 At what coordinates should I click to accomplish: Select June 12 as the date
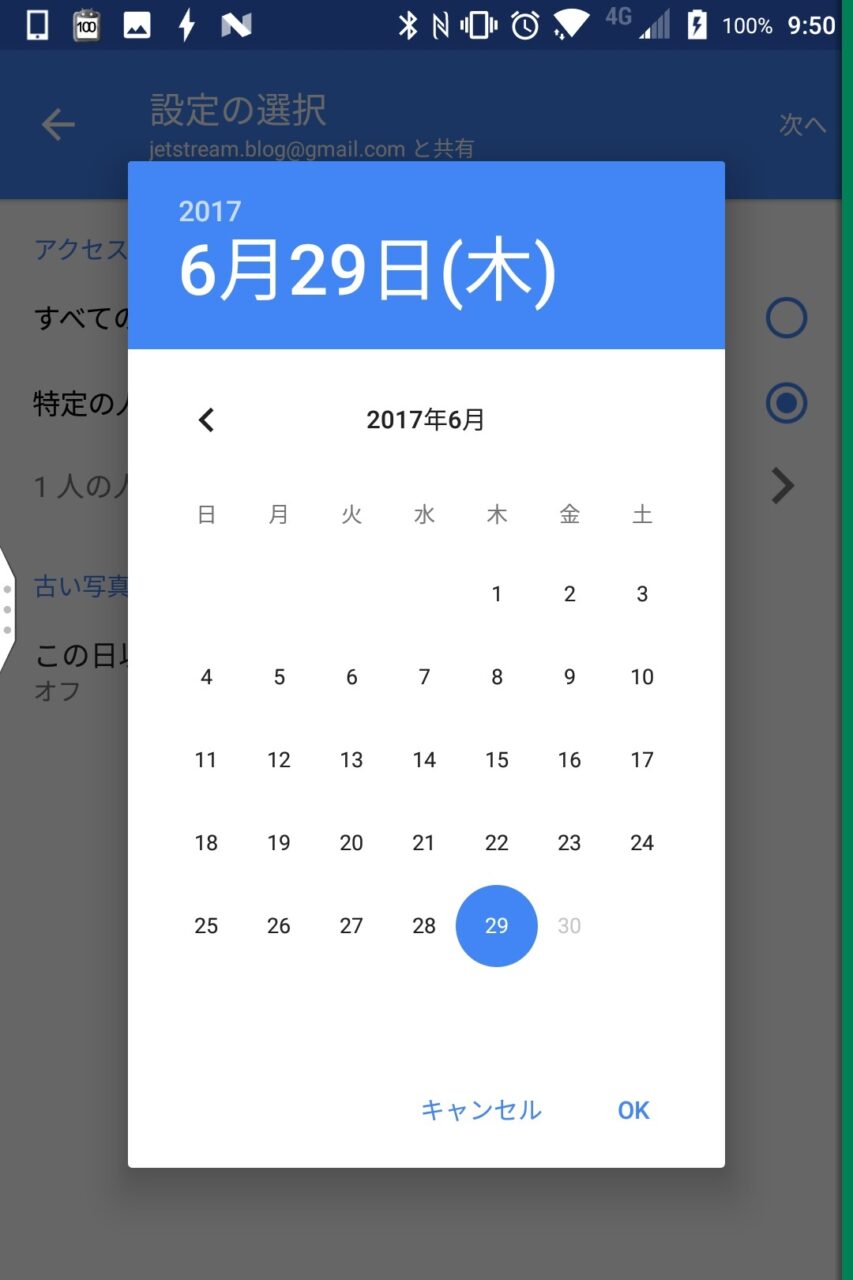click(279, 760)
